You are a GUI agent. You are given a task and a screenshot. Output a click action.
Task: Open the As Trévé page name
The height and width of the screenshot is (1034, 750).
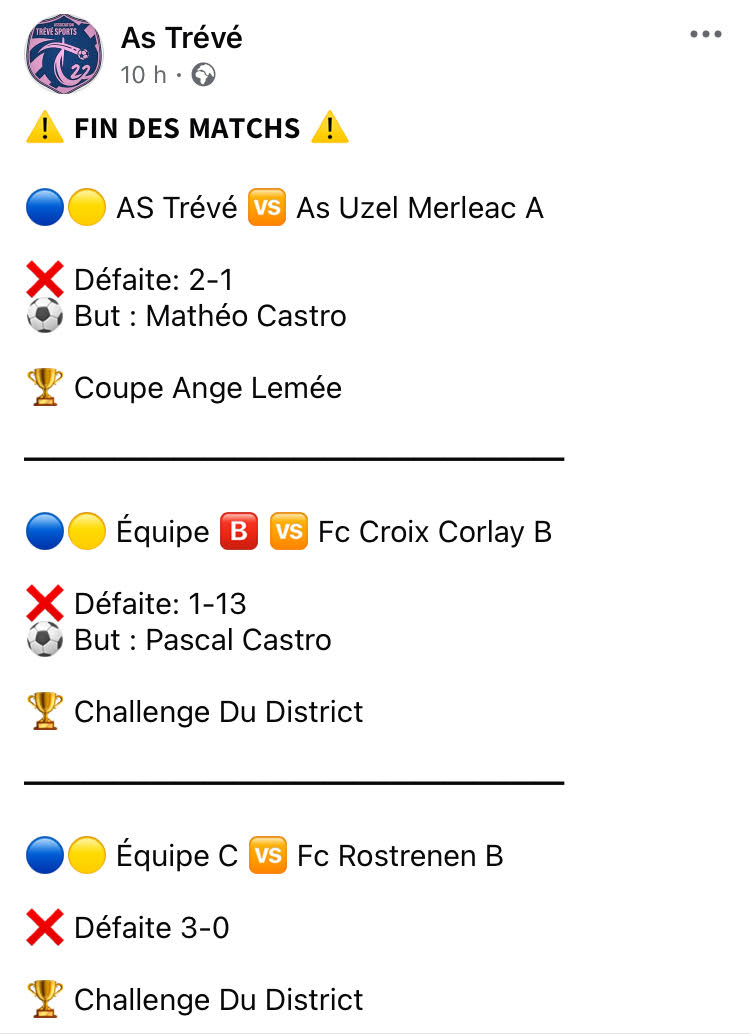(x=182, y=38)
